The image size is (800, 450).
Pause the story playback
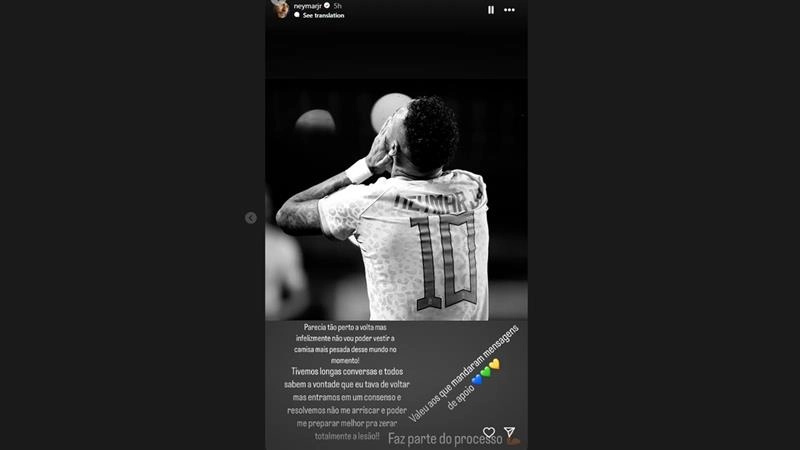[x=491, y=10]
